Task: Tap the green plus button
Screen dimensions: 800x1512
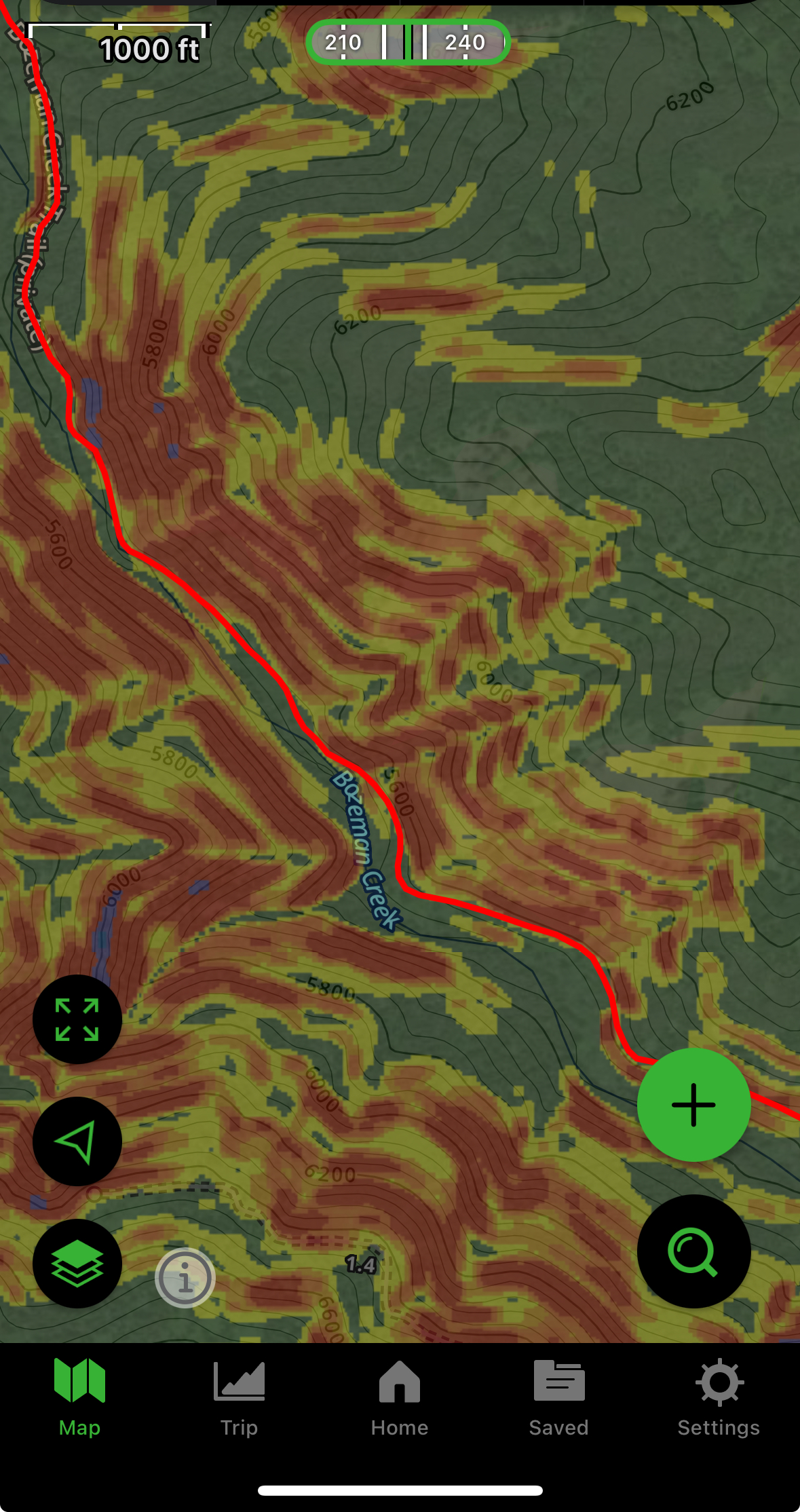Action: click(693, 1105)
